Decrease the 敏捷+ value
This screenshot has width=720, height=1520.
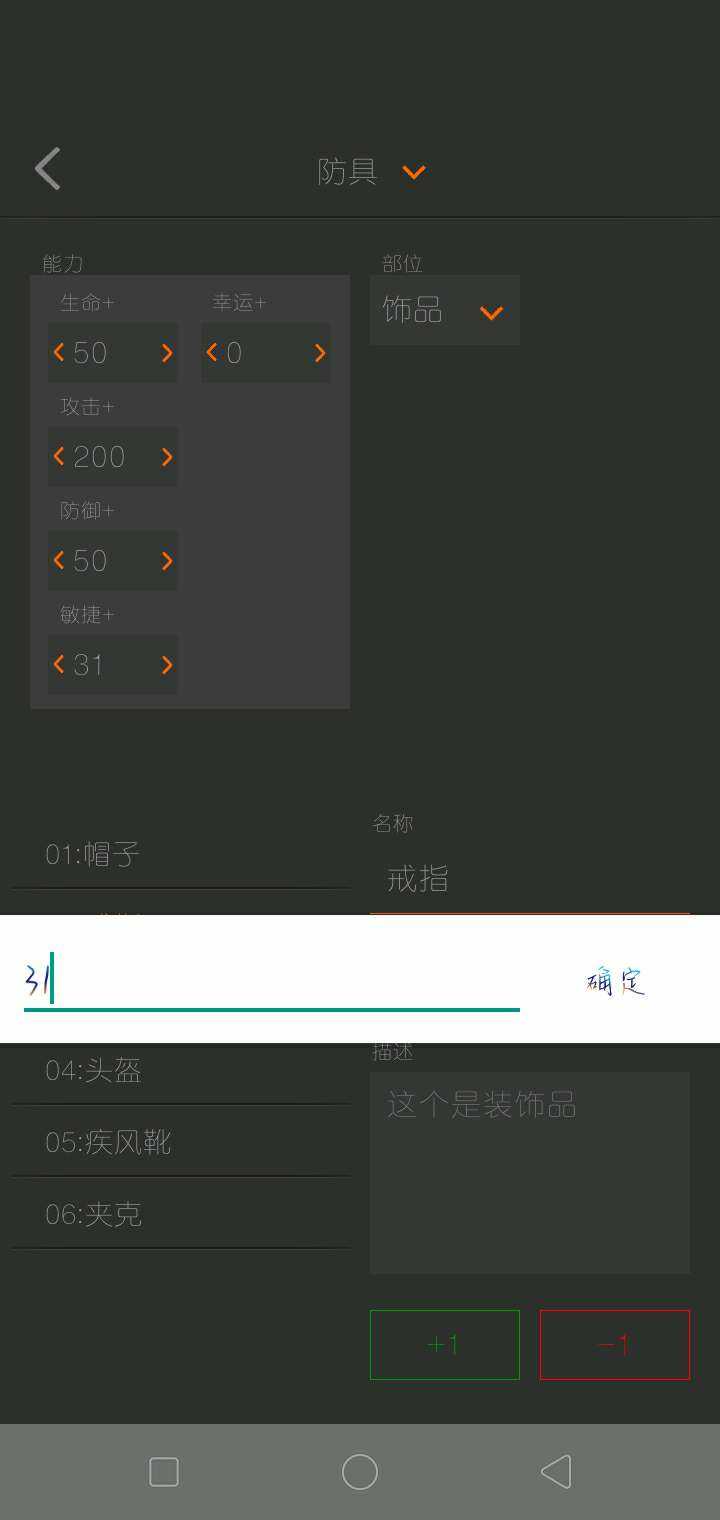pos(59,665)
